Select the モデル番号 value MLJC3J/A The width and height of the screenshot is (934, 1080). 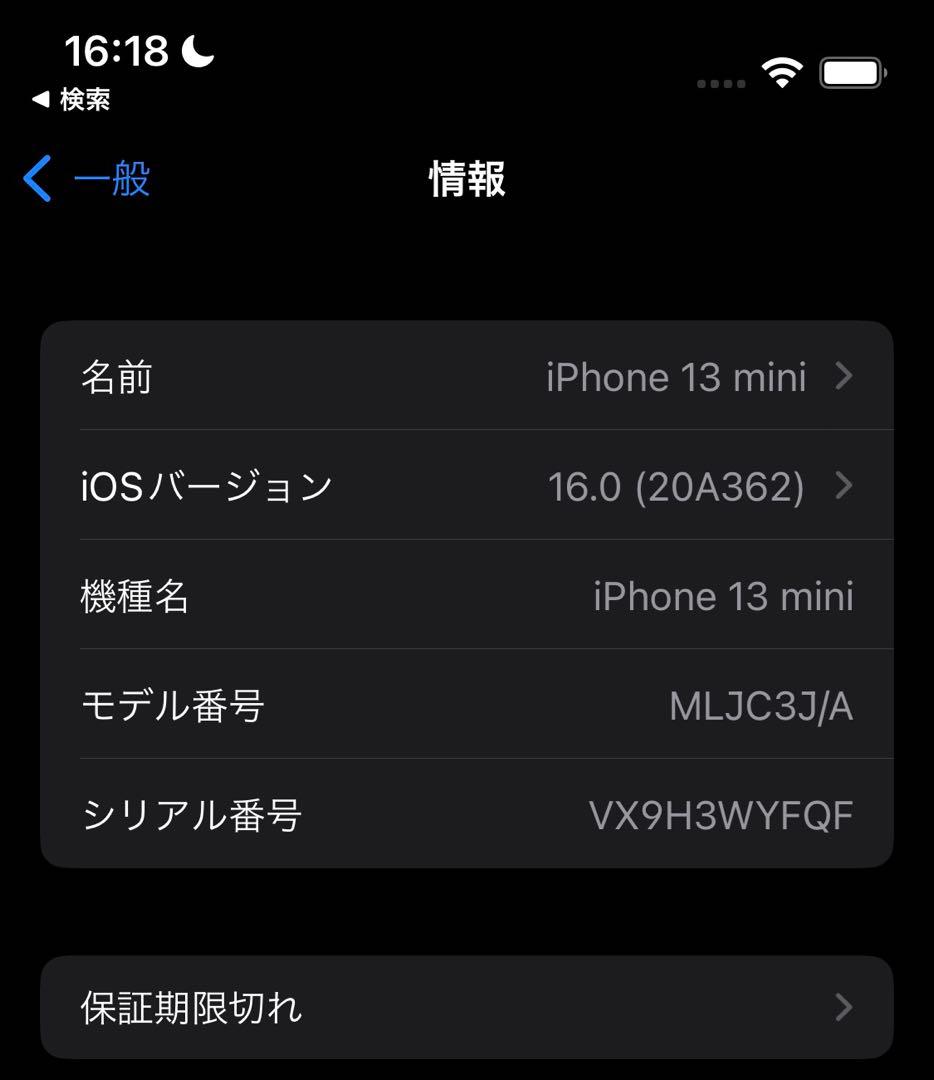tap(761, 706)
